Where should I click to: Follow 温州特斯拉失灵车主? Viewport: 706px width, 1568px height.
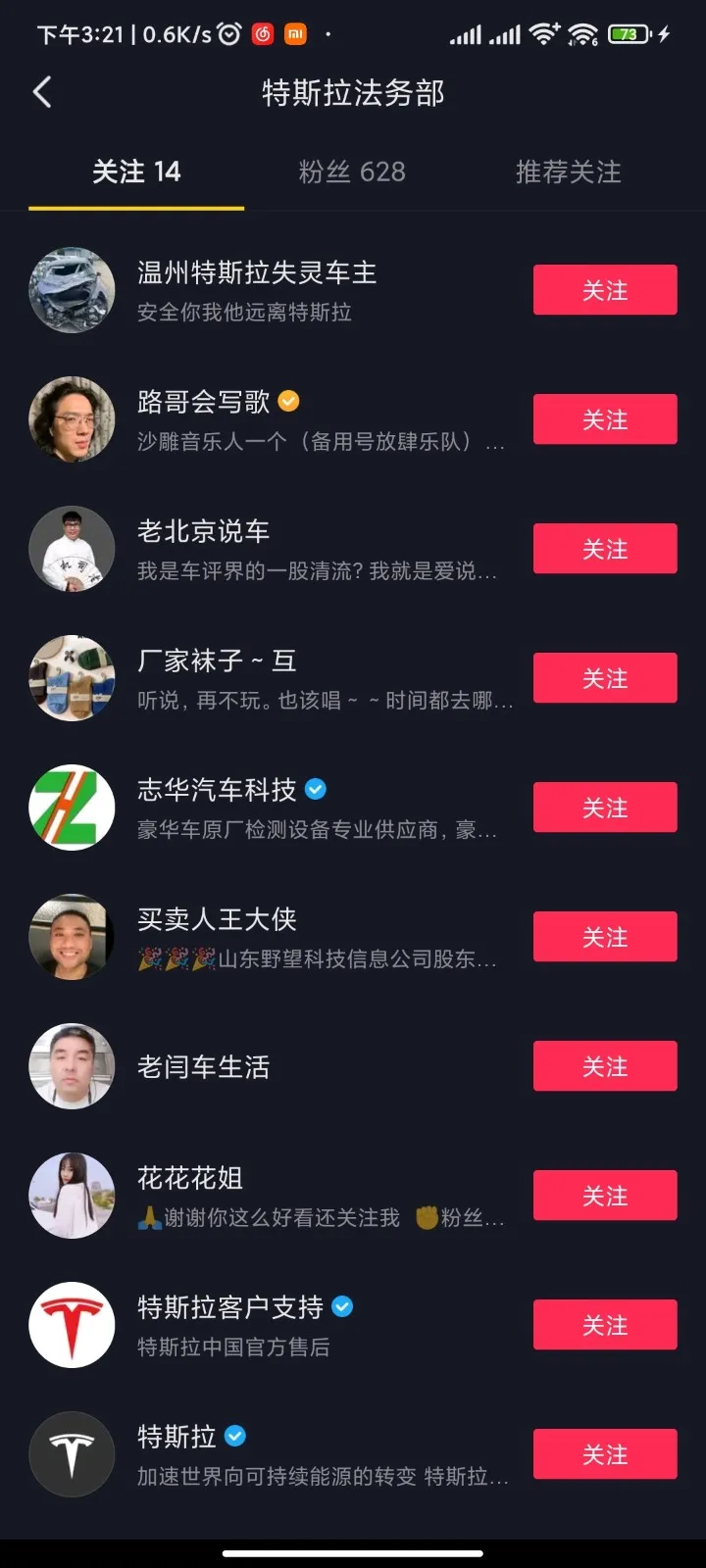(x=605, y=289)
